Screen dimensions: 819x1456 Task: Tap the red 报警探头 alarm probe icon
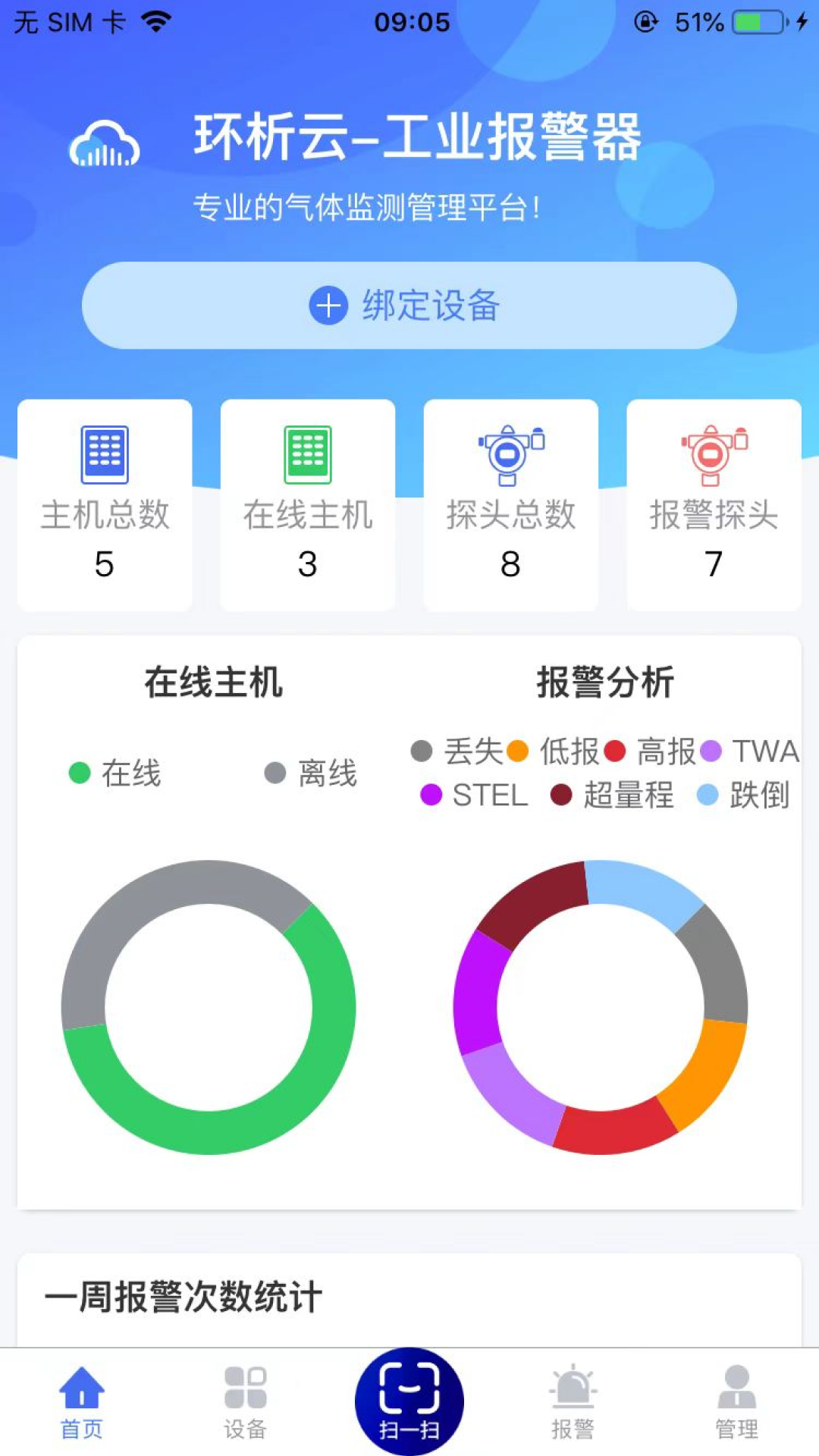[x=711, y=453]
